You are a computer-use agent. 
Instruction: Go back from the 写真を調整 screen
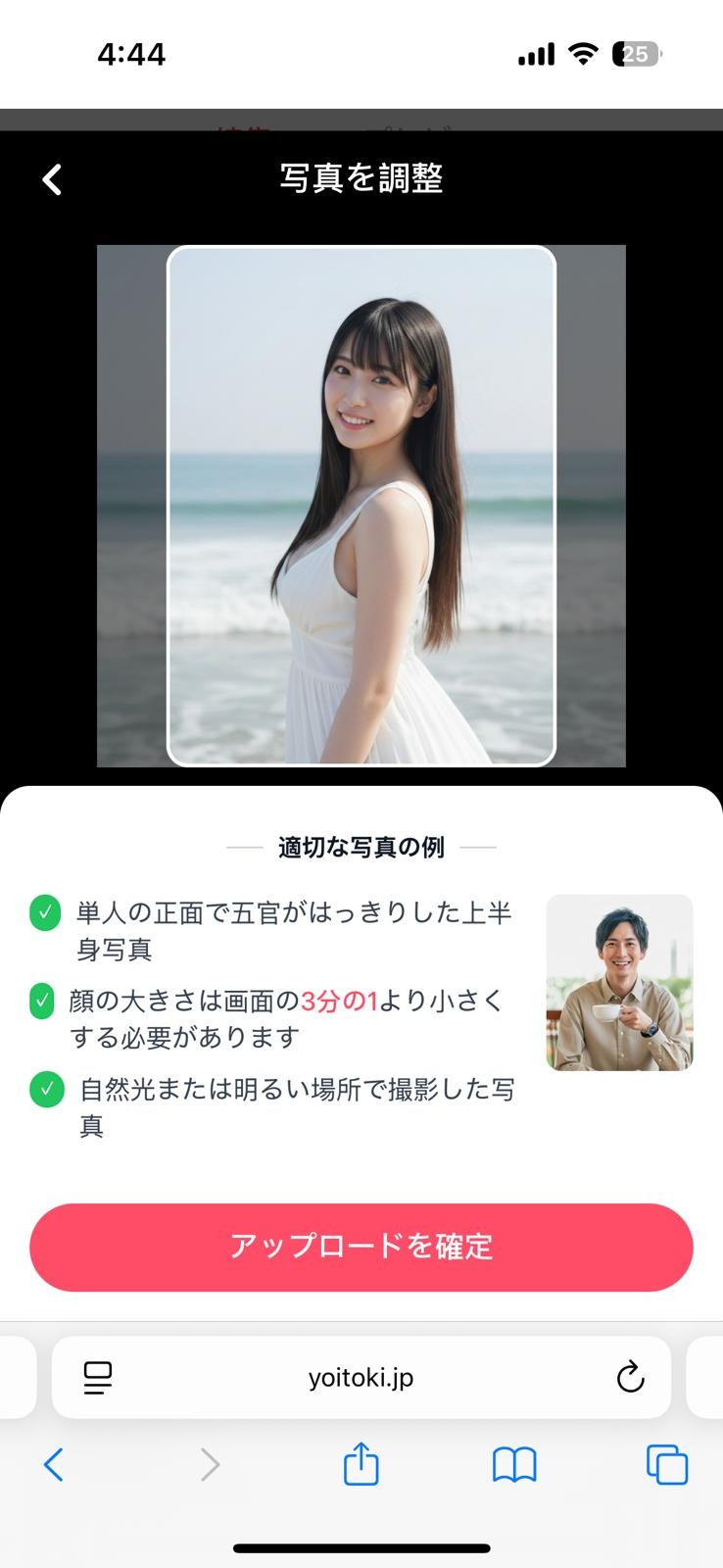(x=53, y=179)
